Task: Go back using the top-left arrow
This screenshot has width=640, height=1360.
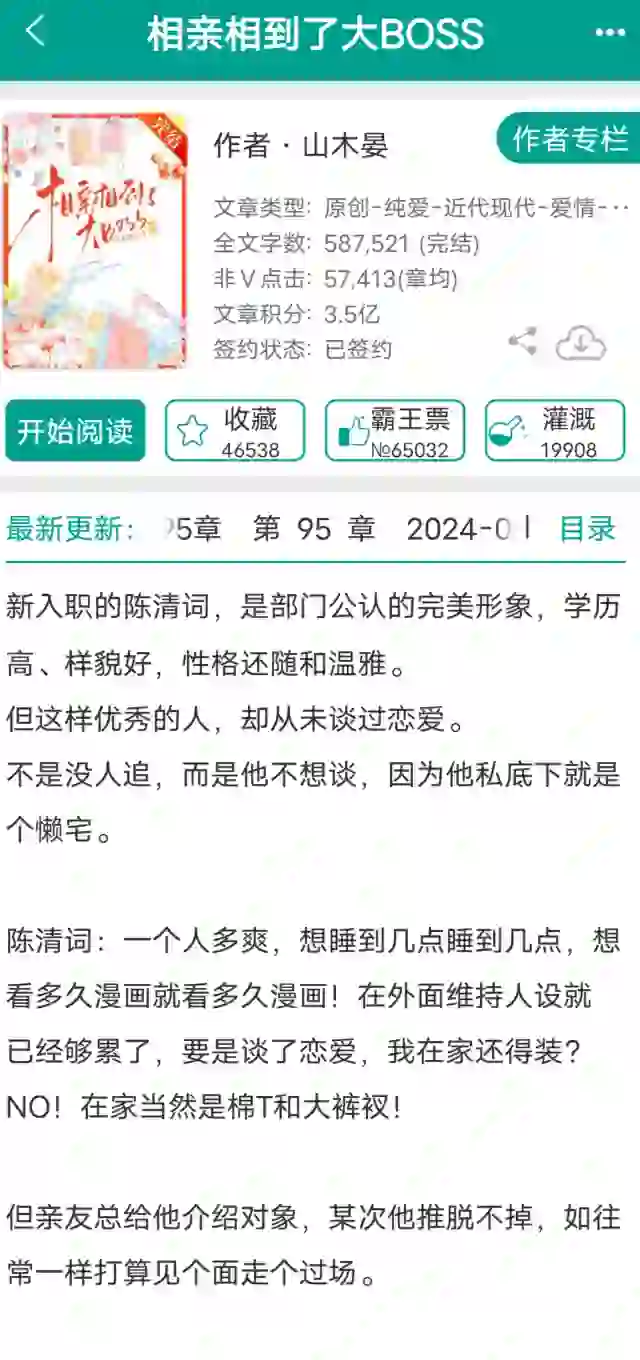Action: [x=36, y=32]
